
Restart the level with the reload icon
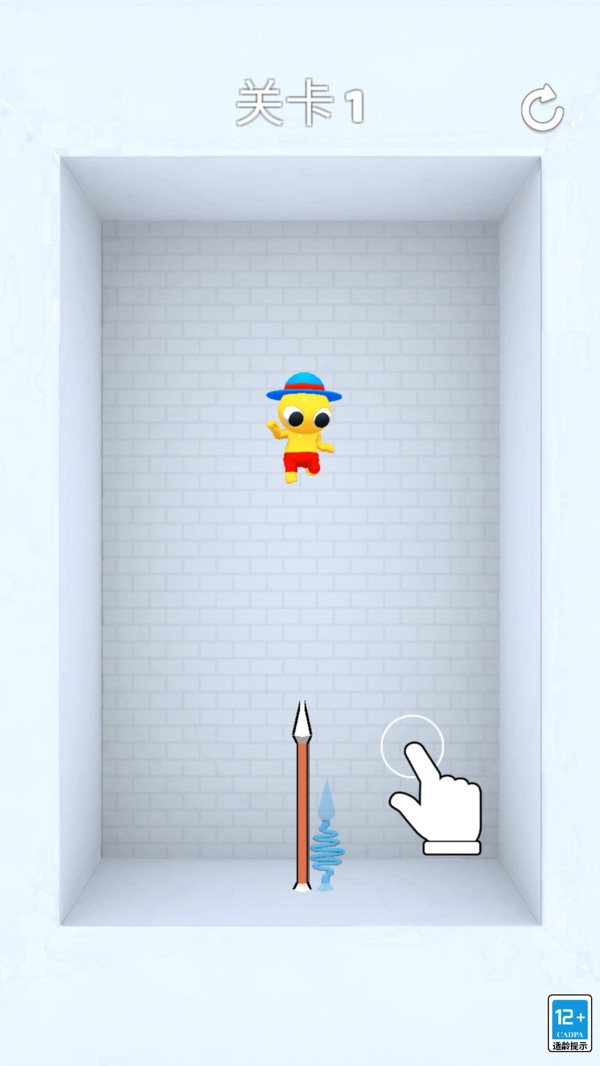(x=542, y=108)
